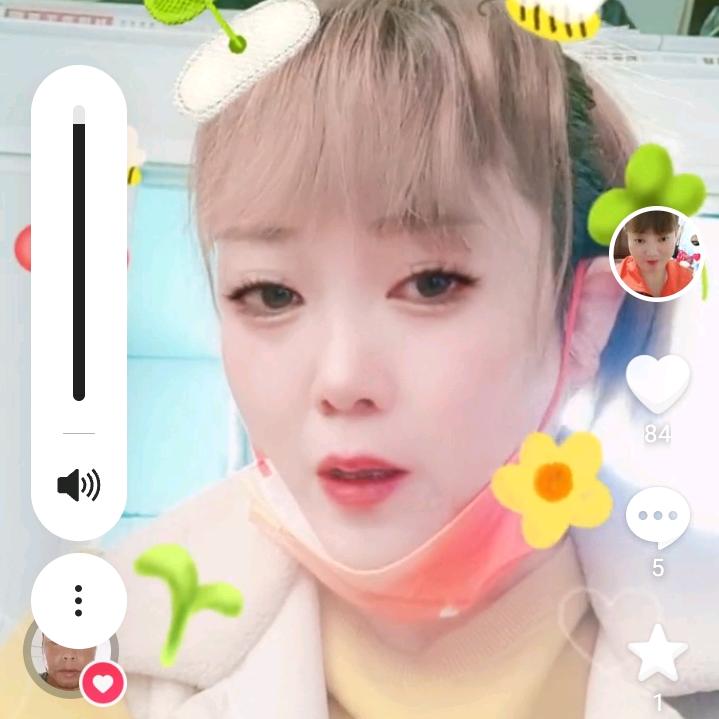Open the three-dot volume options
Image resolution: width=719 pixels, height=719 pixels.
point(78,600)
